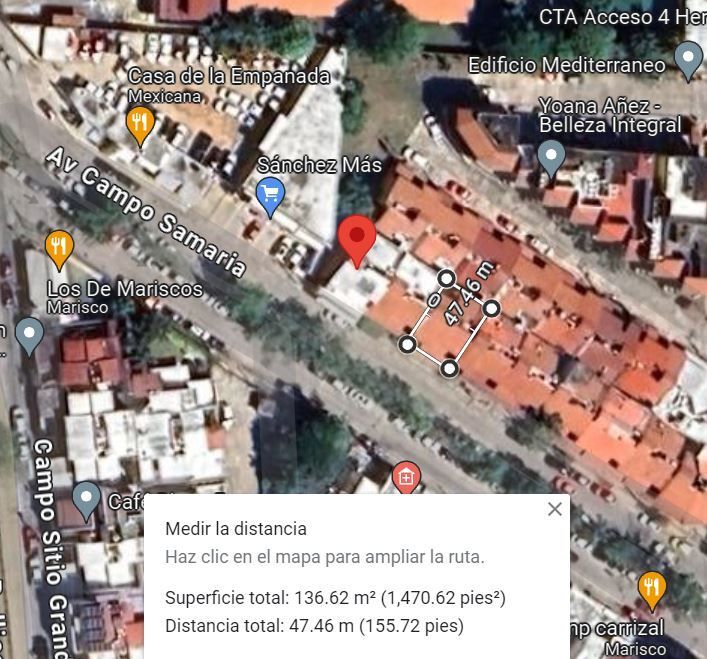The height and width of the screenshot is (659, 707).
Task: Open the Sánchez Más shopping pin
Action: click(x=270, y=197)
